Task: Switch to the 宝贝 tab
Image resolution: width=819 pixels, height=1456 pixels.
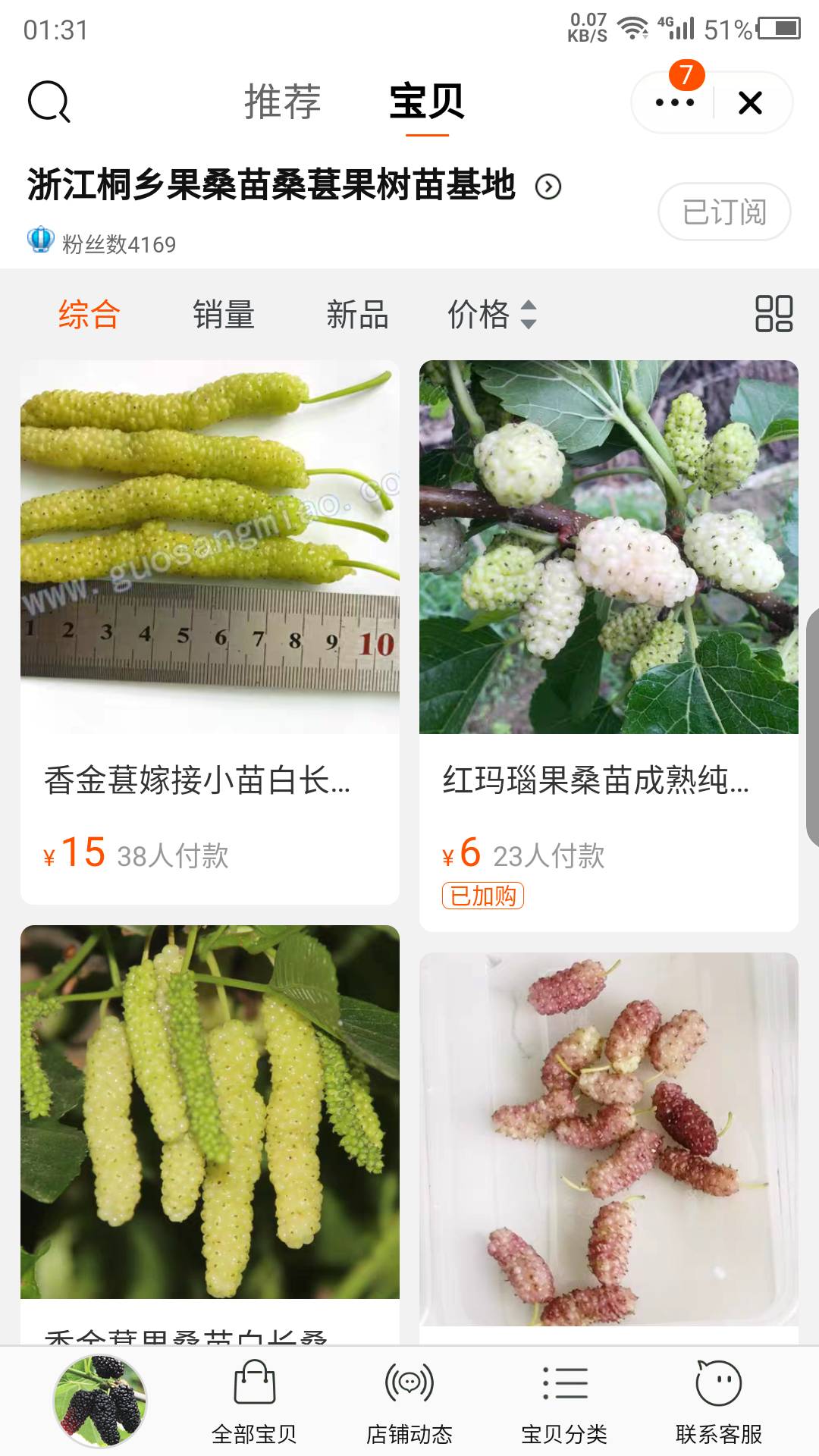Action: tap(427, 102)
